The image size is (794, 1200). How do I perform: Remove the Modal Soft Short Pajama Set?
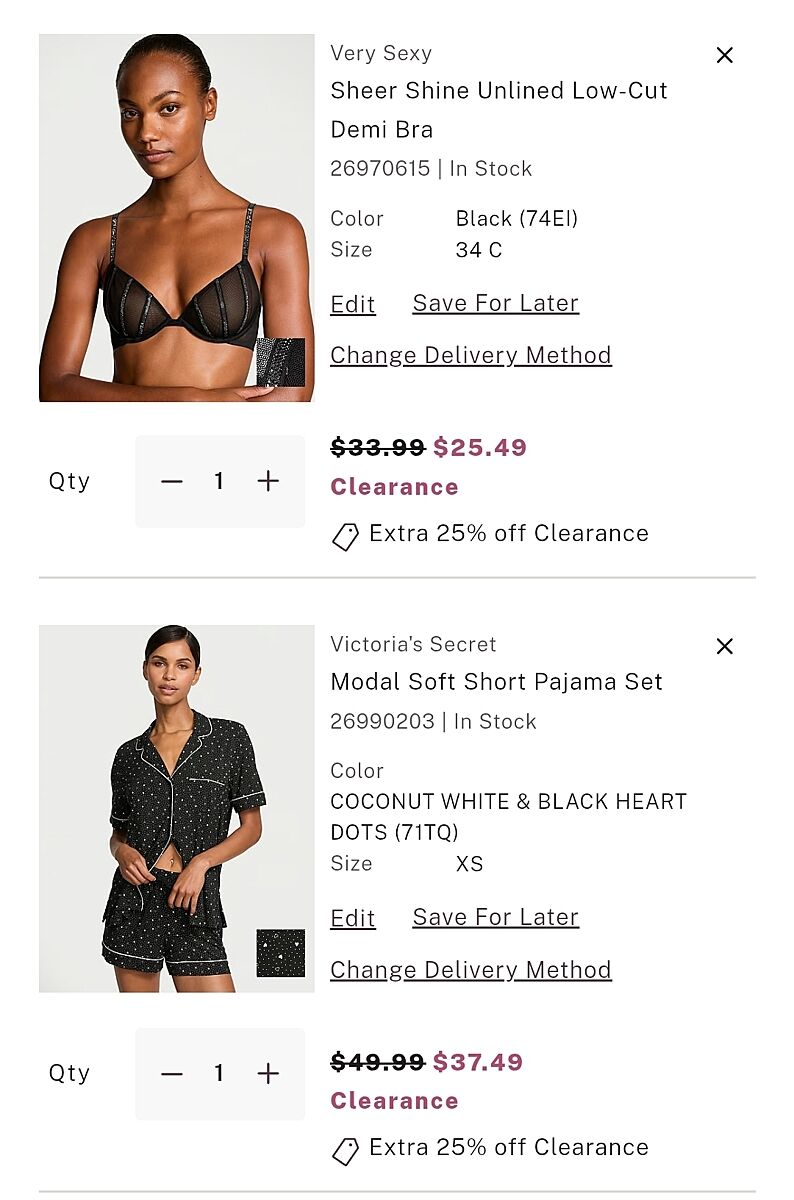tap(724, 647)
